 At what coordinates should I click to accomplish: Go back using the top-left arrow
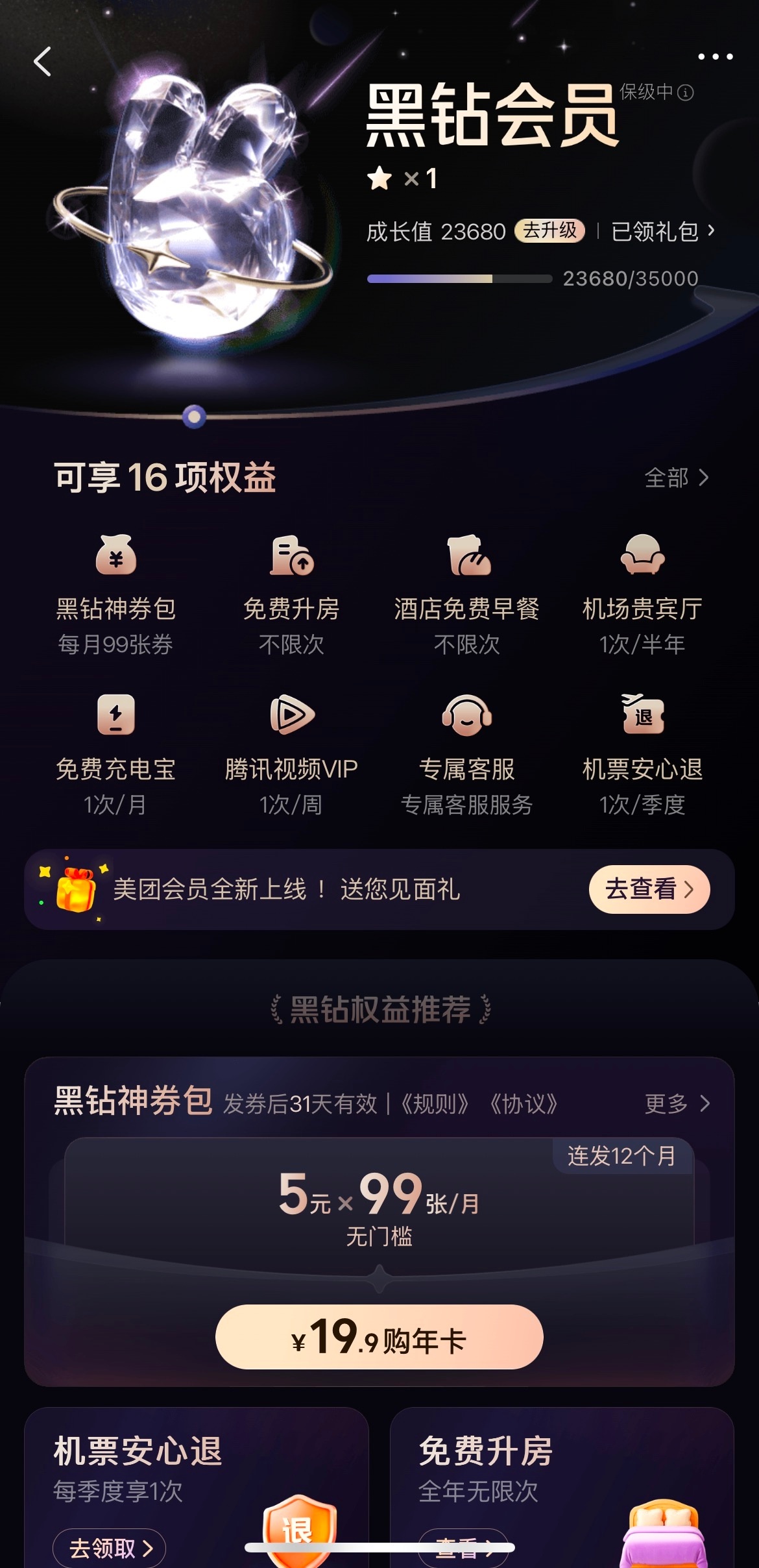click(x=43, y=62)
